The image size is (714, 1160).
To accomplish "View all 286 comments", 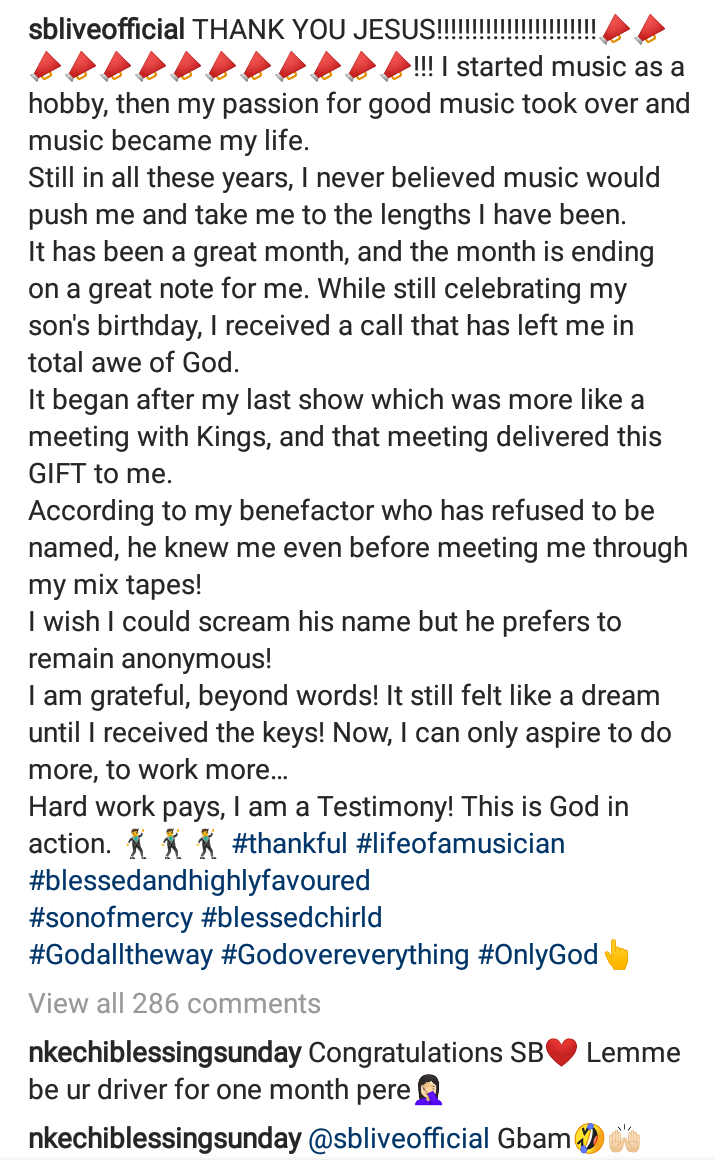I will click(175, 1003).
